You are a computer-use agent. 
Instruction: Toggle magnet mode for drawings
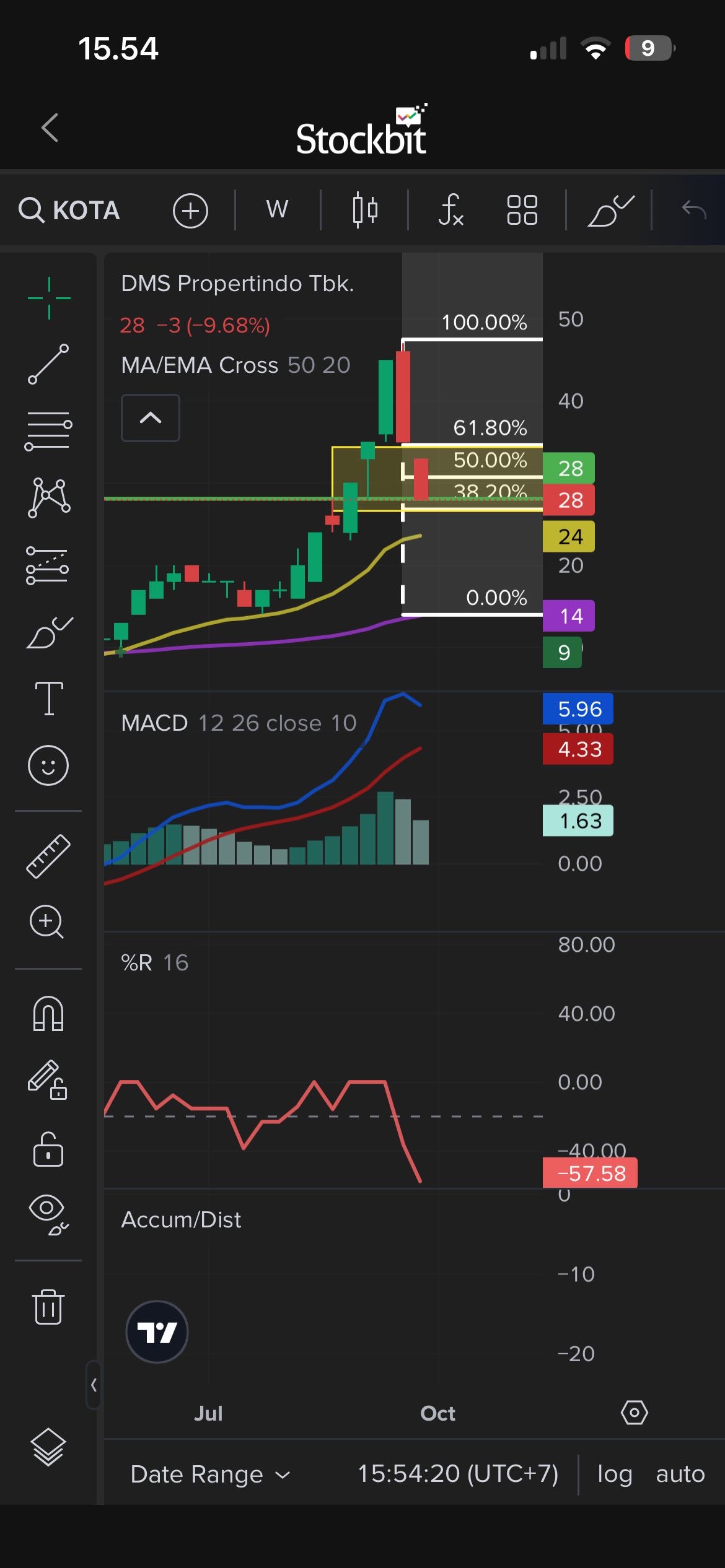pos(48,1014)
